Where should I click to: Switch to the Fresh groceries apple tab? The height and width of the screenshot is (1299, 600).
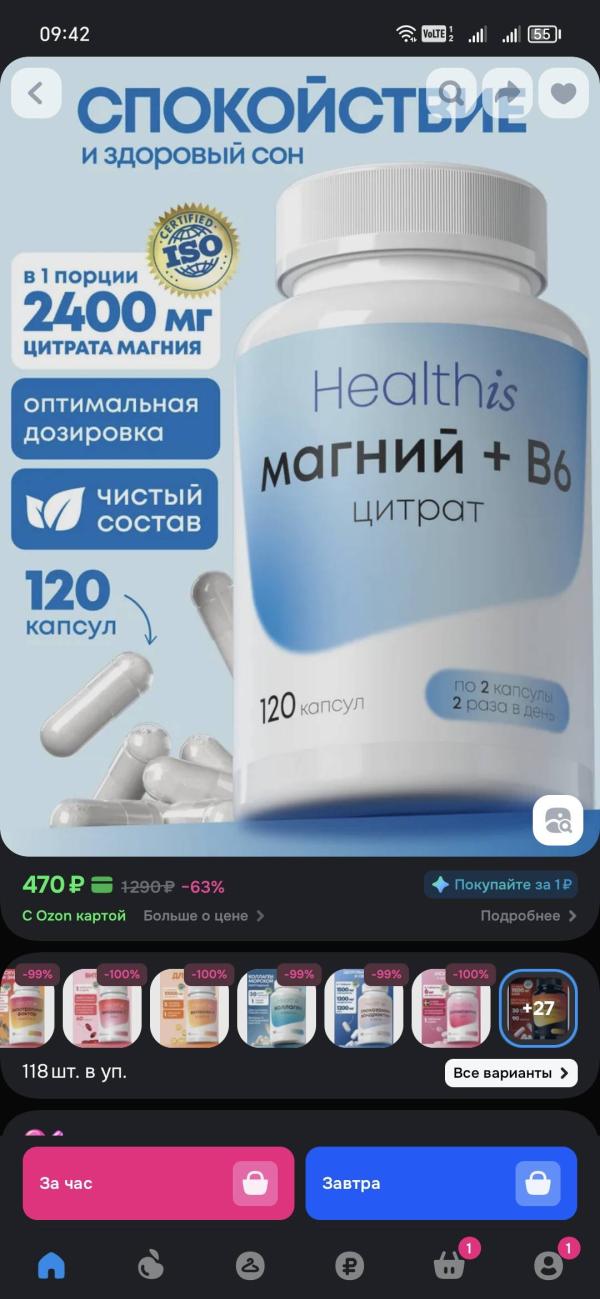click(x=150, y=1265)
